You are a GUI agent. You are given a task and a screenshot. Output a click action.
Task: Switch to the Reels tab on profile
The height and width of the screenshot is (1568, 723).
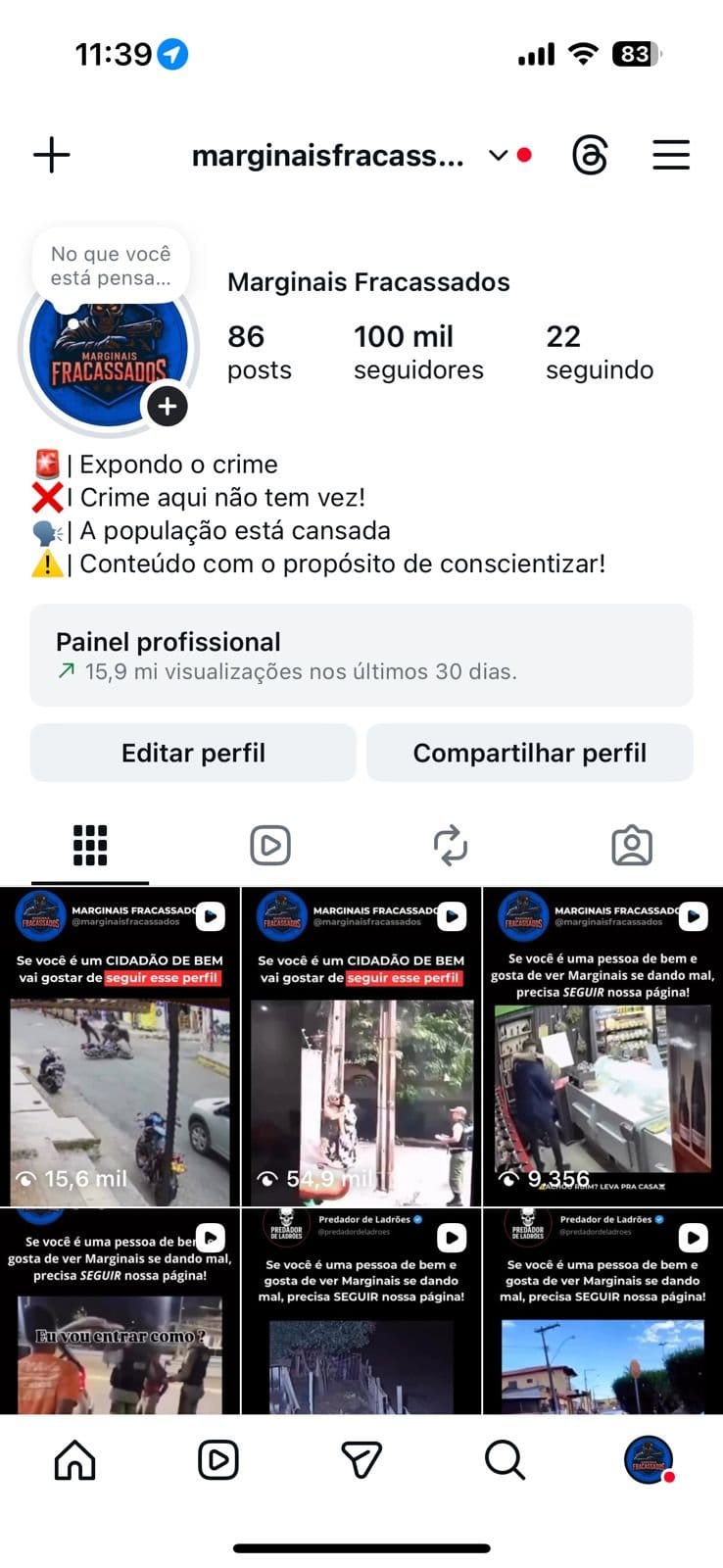point(271,844)
